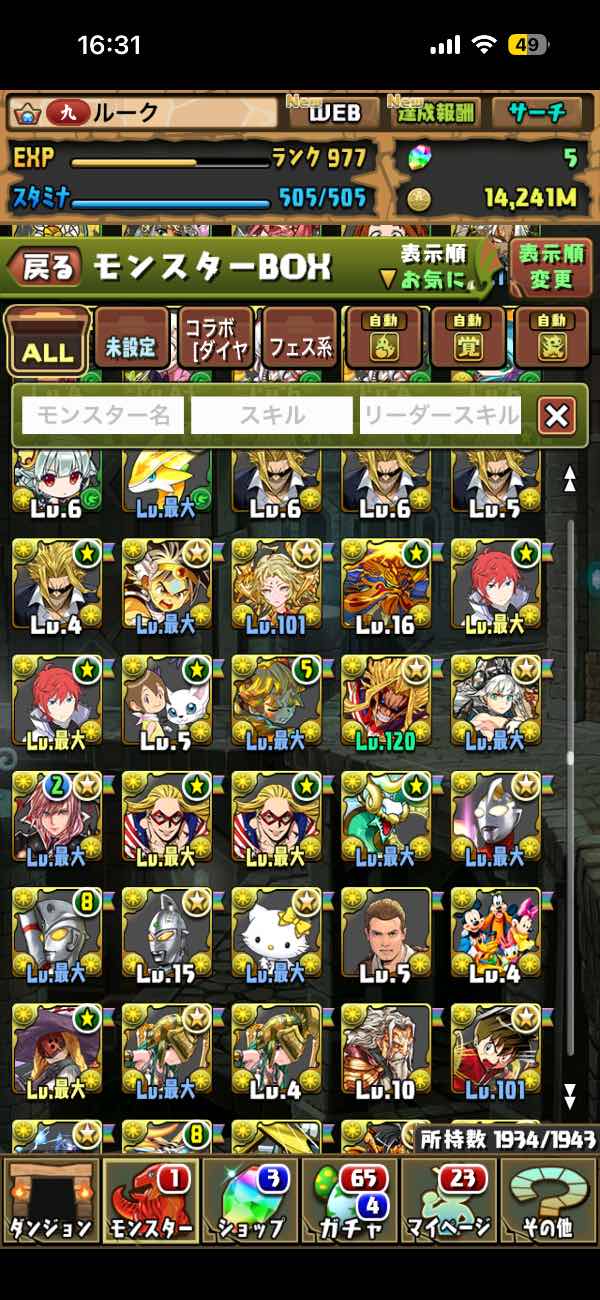
Task: Focus the リーダースキル search field
Action: pyautogui.click(x=441, y=415)
